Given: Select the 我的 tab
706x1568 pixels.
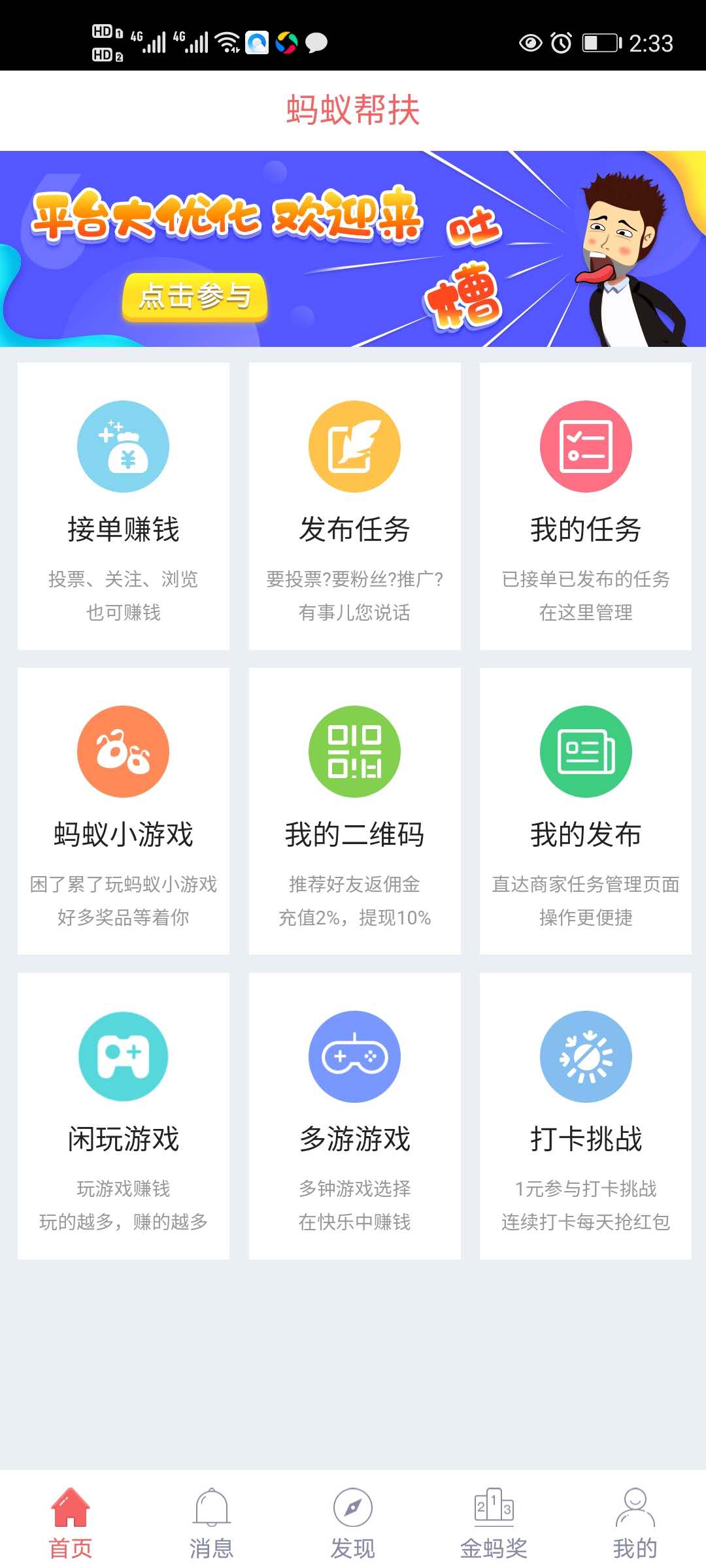Looking at the screenshot, I should point(635,1524).
